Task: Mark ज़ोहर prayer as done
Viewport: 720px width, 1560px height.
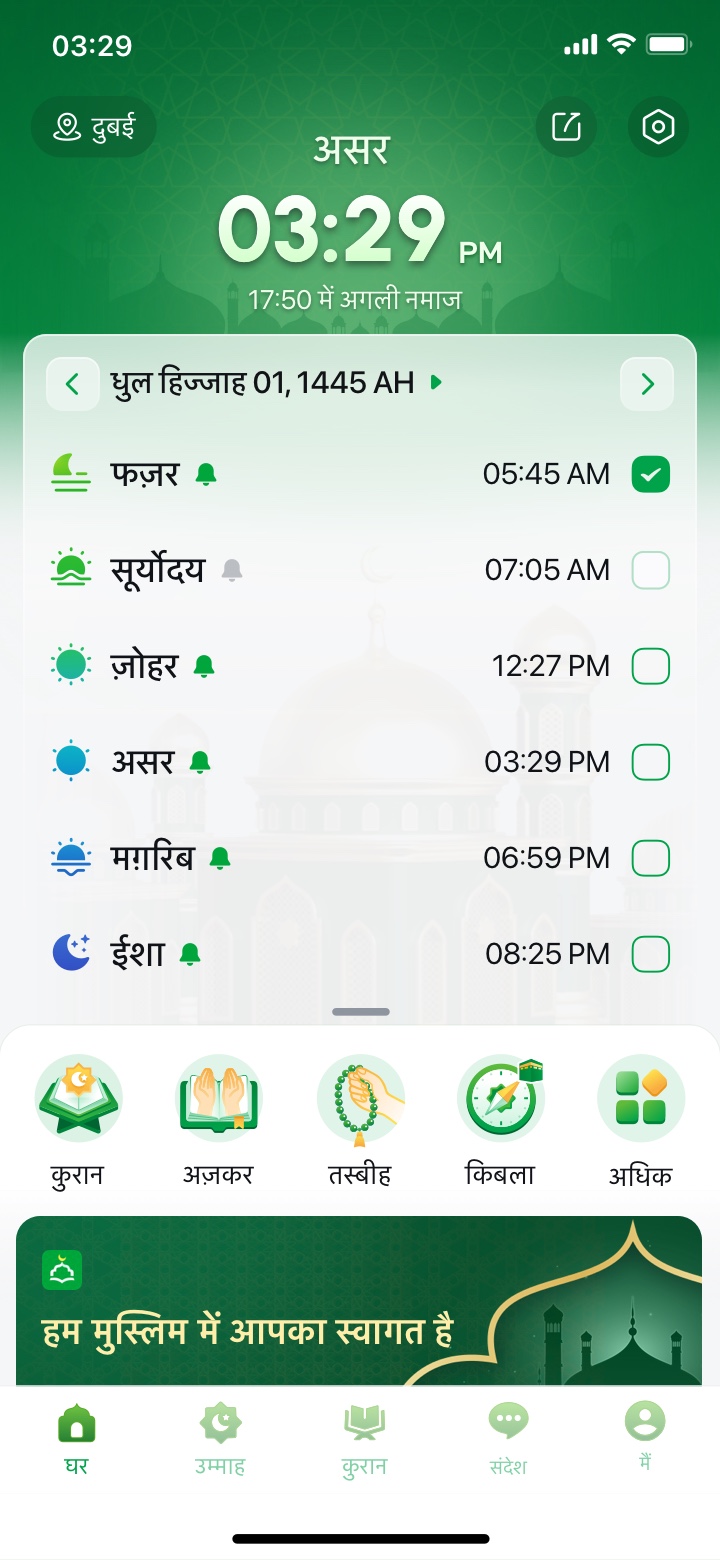Action: 650,666
